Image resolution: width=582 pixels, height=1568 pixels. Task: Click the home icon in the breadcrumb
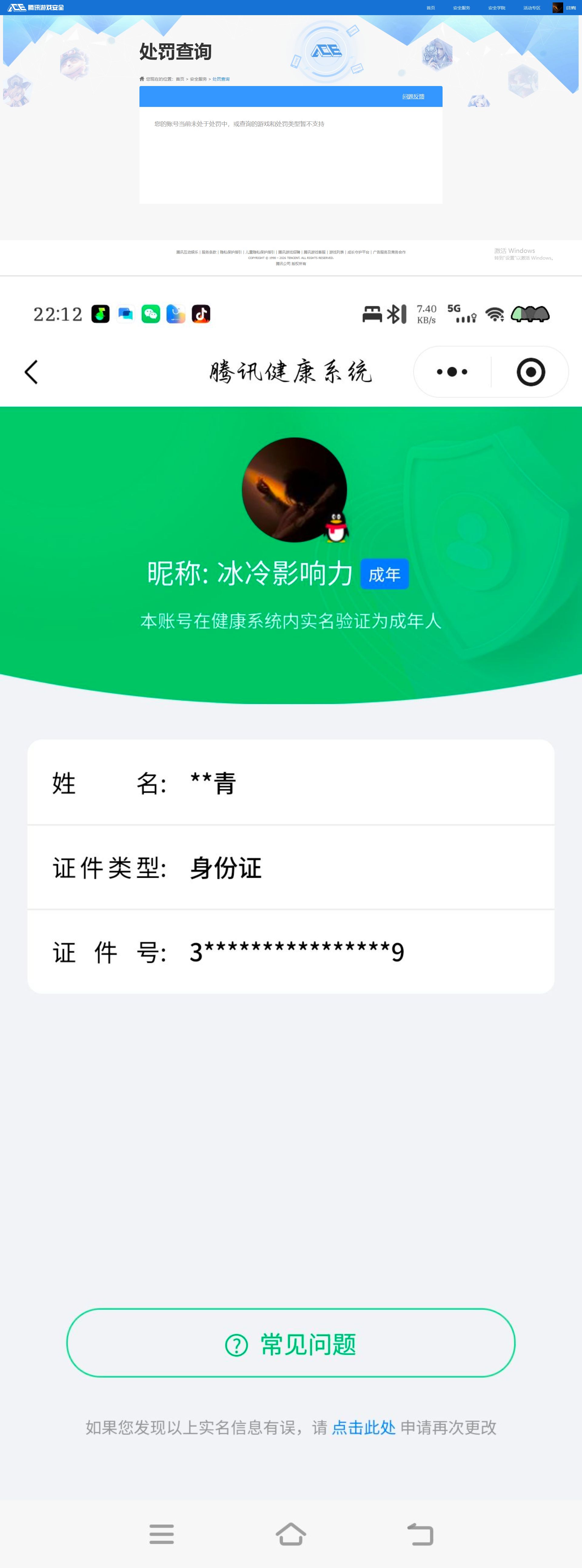coord(141,79)
